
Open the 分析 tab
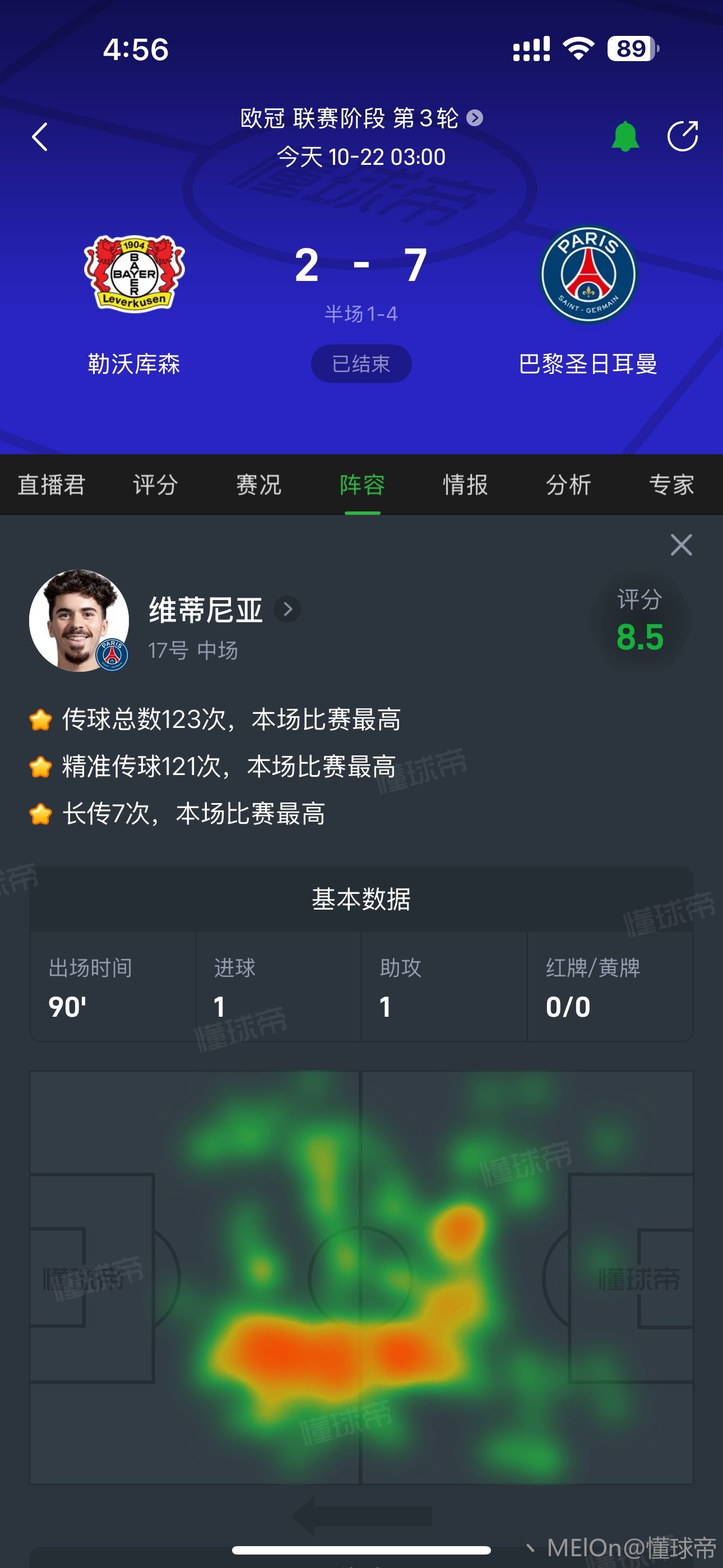(568, 485)
